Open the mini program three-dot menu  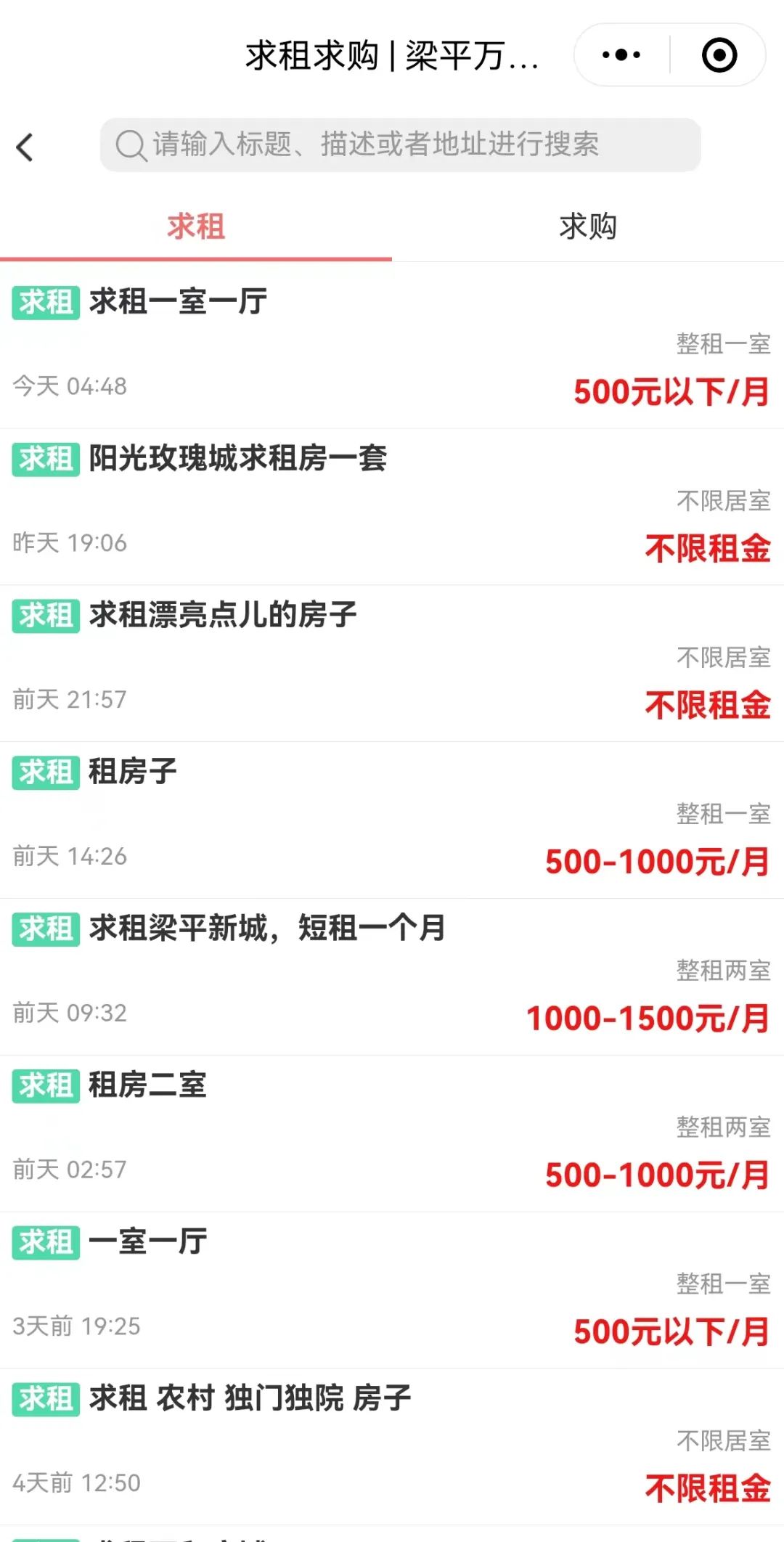pos(621,55)
